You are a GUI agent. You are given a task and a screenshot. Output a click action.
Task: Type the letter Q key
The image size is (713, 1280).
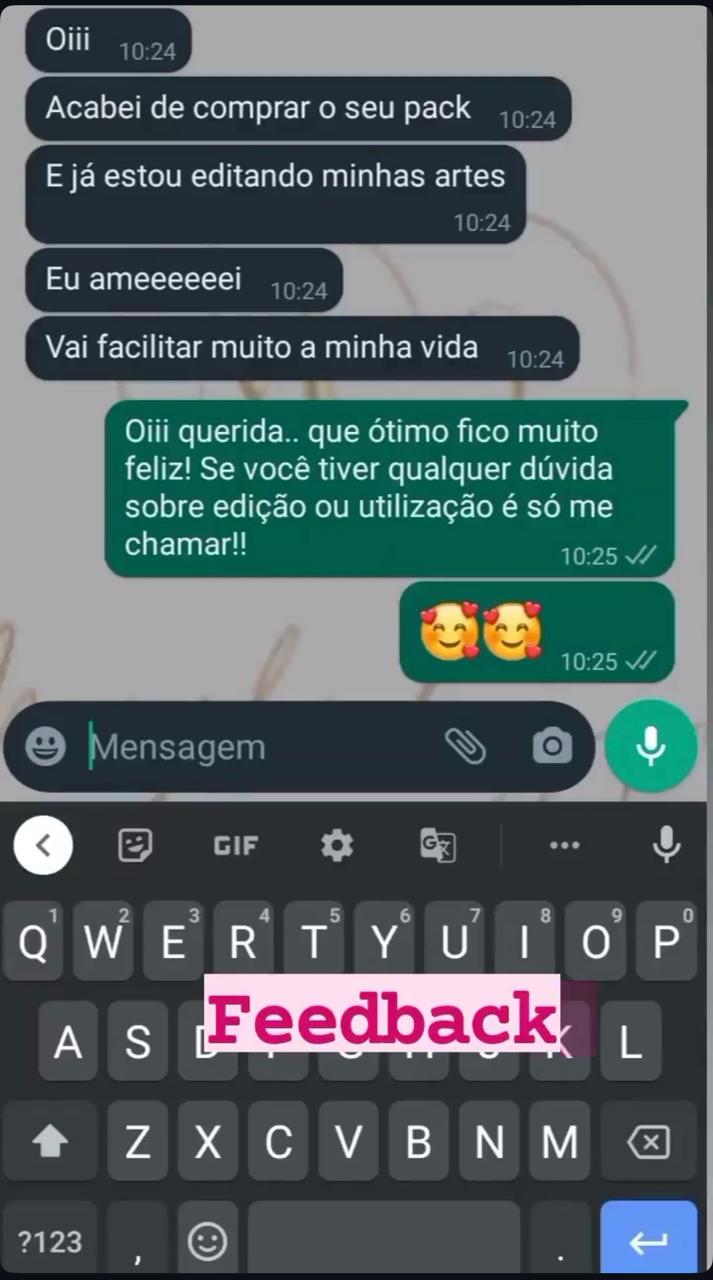pos(33,941)
